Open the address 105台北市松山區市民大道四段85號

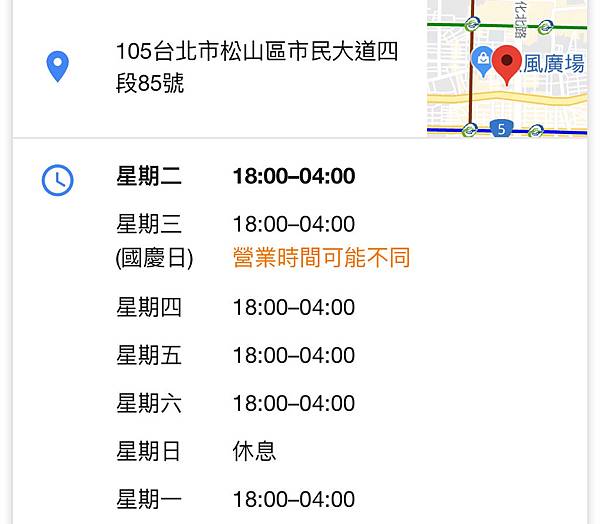[x=257, y=67]
